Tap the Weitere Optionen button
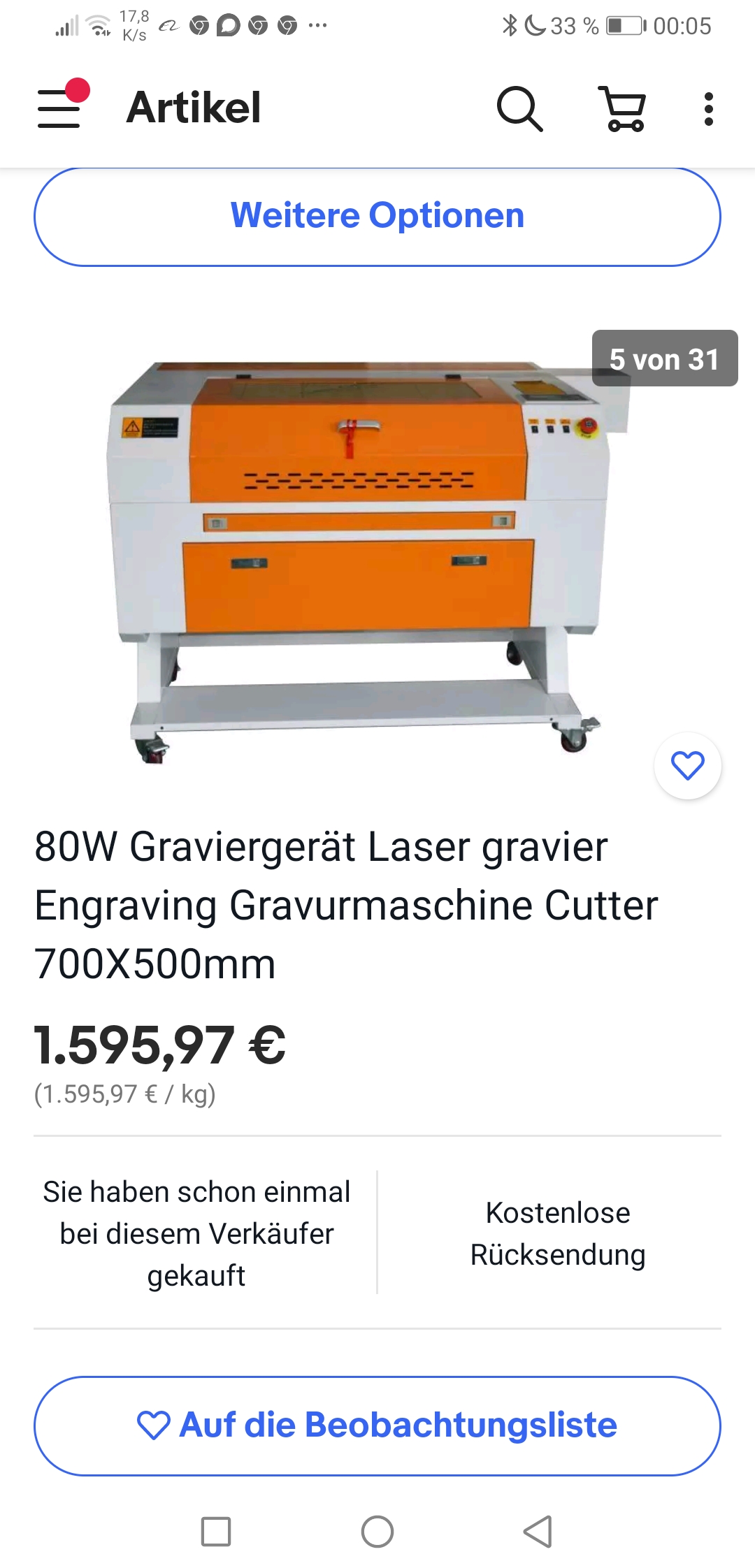Screen dimensions: 755x1568 (377, 217)
